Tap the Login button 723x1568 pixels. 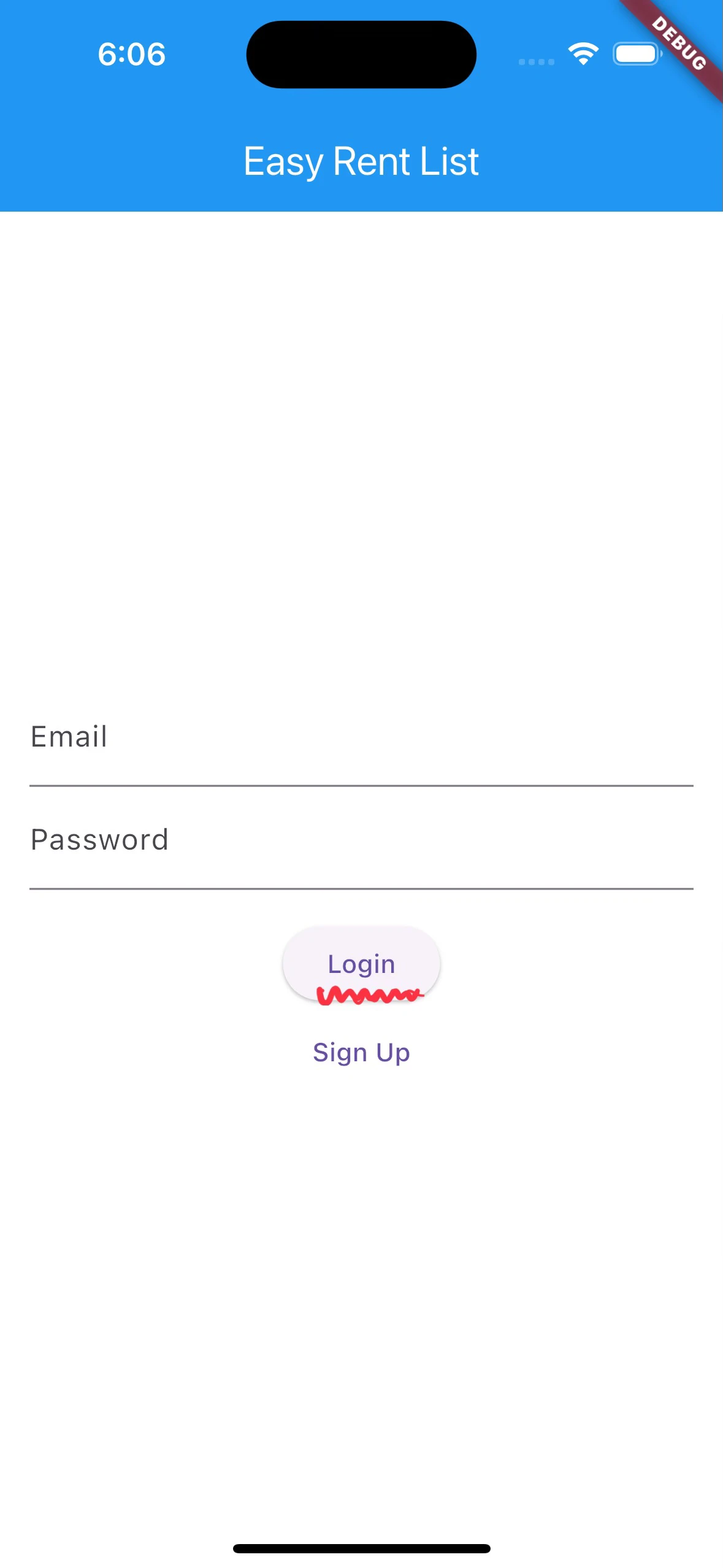[361, 964]
